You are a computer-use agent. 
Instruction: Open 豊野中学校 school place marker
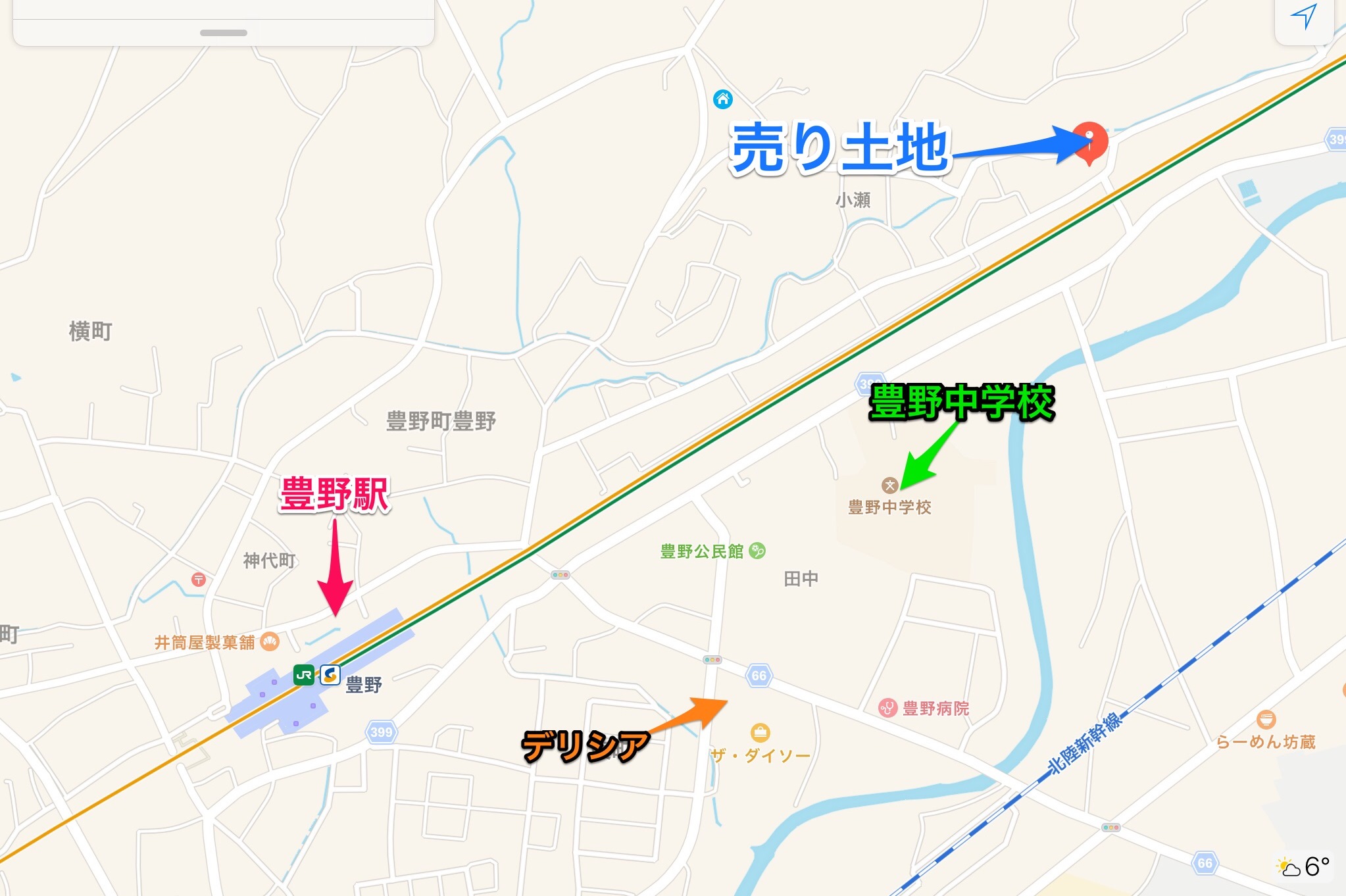889,486
